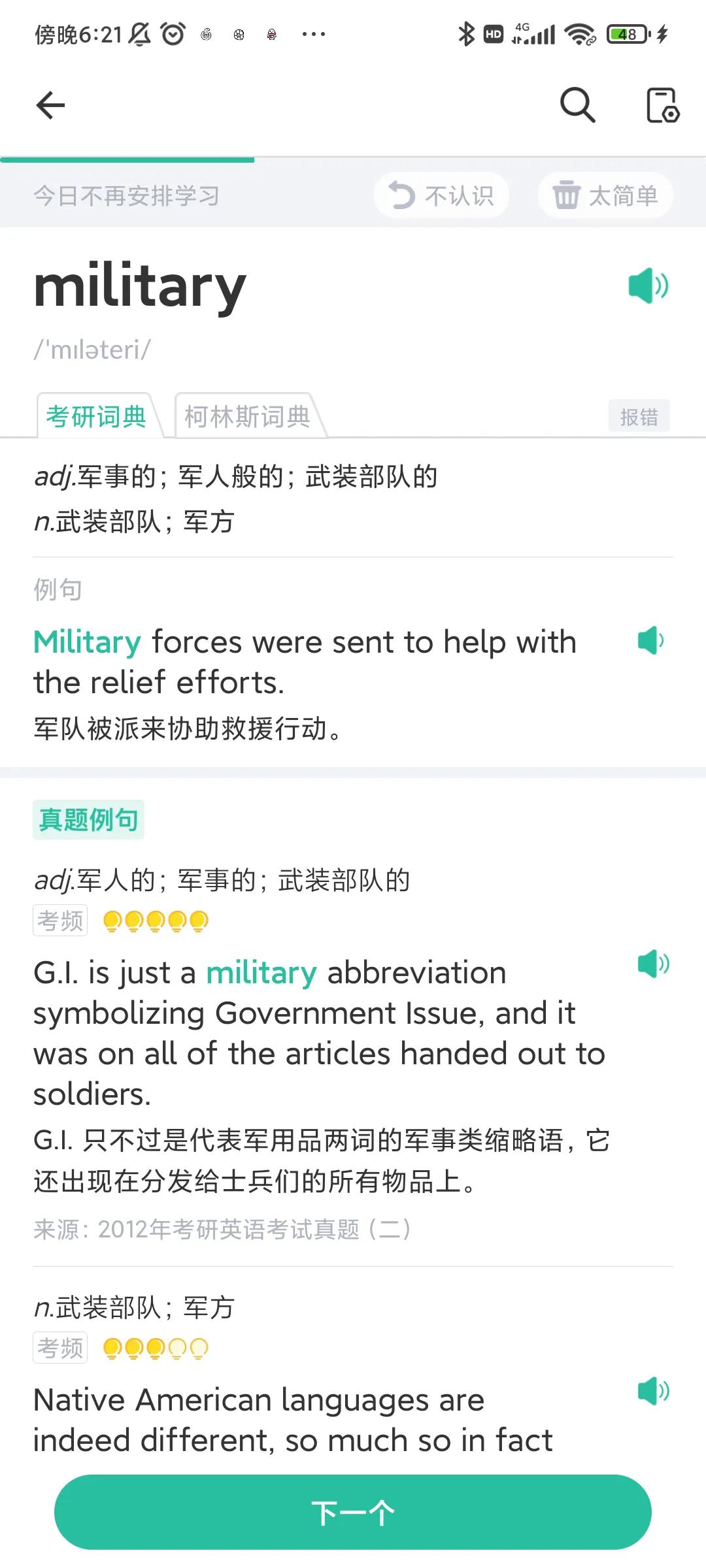
Task: Tap 下一个 to go to next word
Action: tap(353, 1511)
